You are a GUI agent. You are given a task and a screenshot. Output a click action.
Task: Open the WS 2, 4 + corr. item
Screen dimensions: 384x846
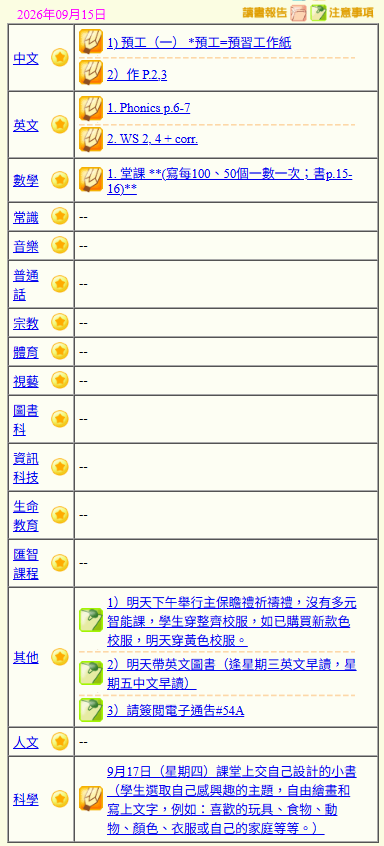coord(152,139)
